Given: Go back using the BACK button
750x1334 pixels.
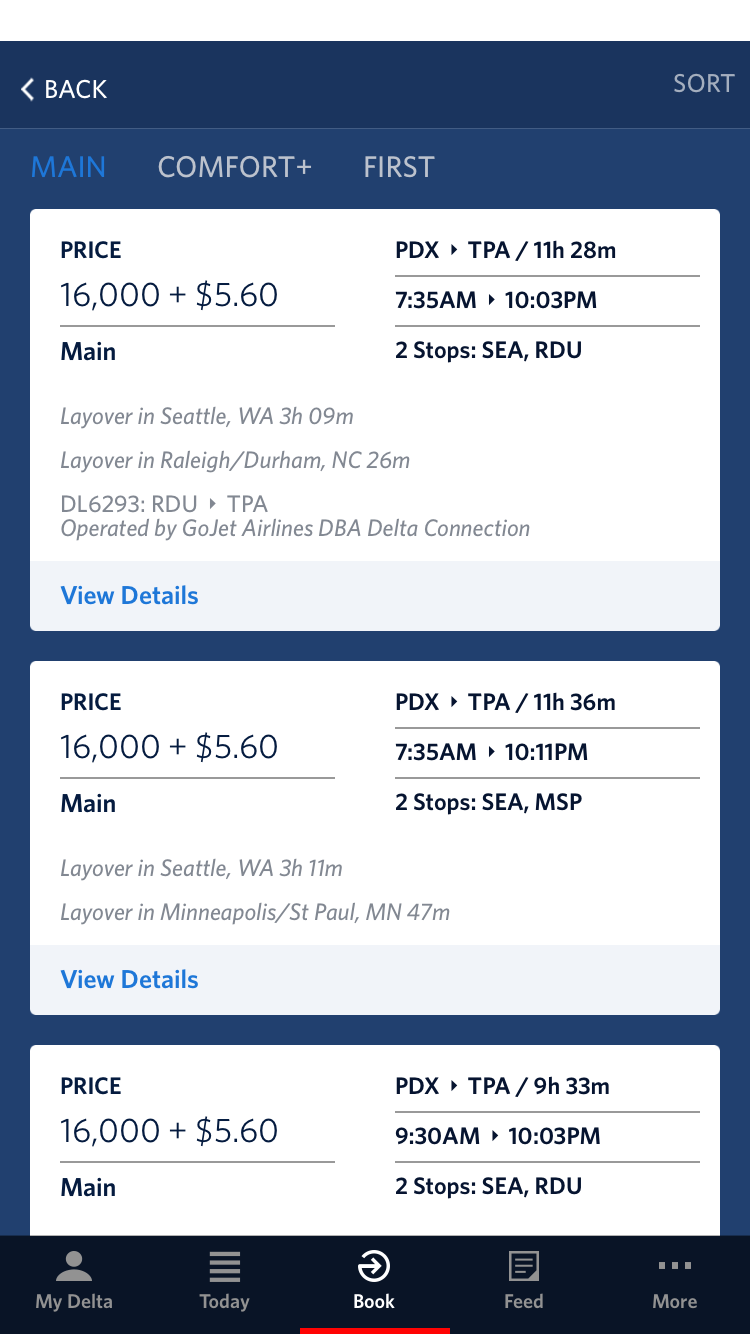Looking at the screenshot, I should point(64,89).
